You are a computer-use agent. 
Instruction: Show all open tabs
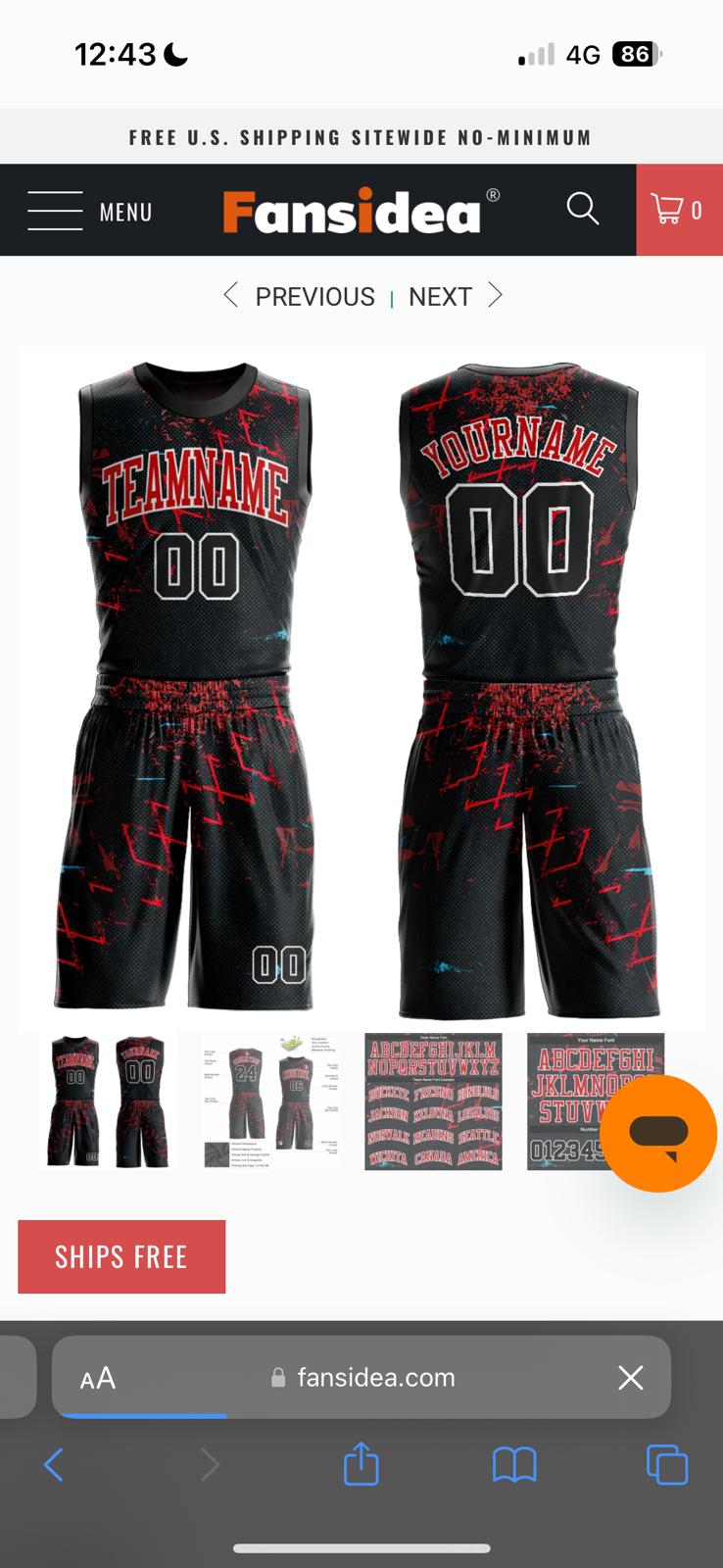pyautogui.click(x=667, y=1465)
